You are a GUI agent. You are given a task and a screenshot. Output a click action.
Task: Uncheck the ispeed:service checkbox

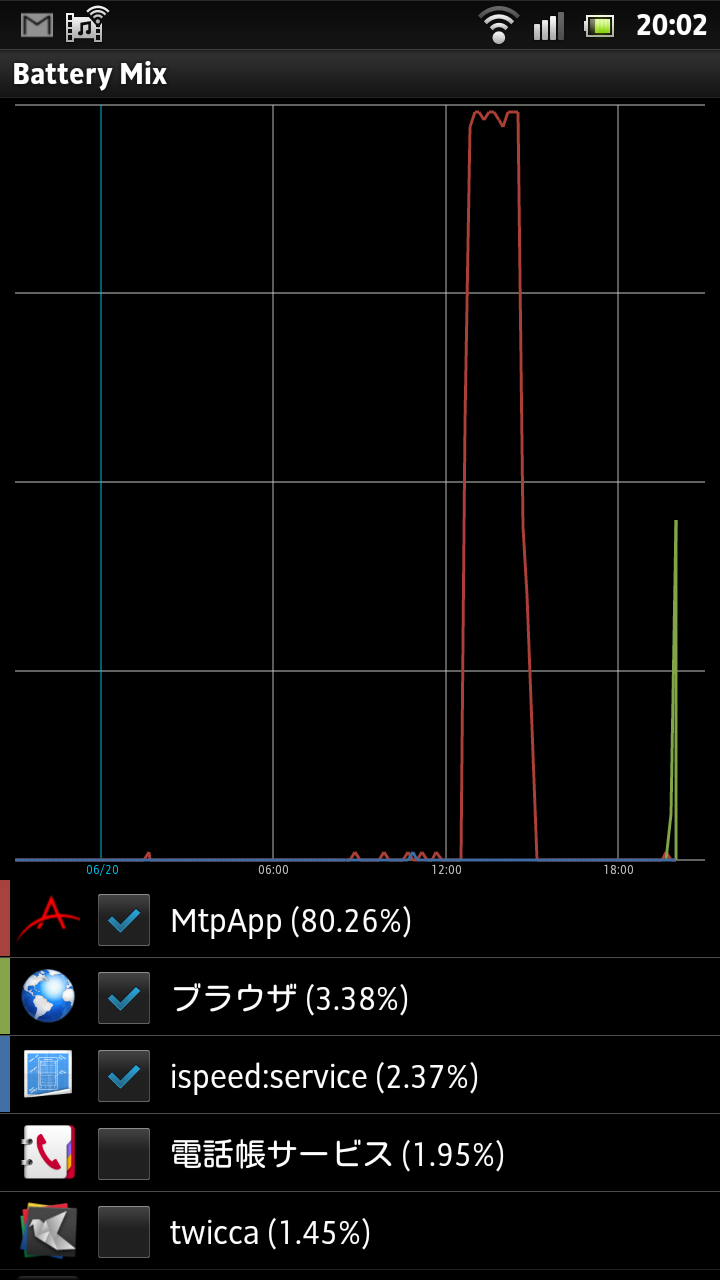124,1076
